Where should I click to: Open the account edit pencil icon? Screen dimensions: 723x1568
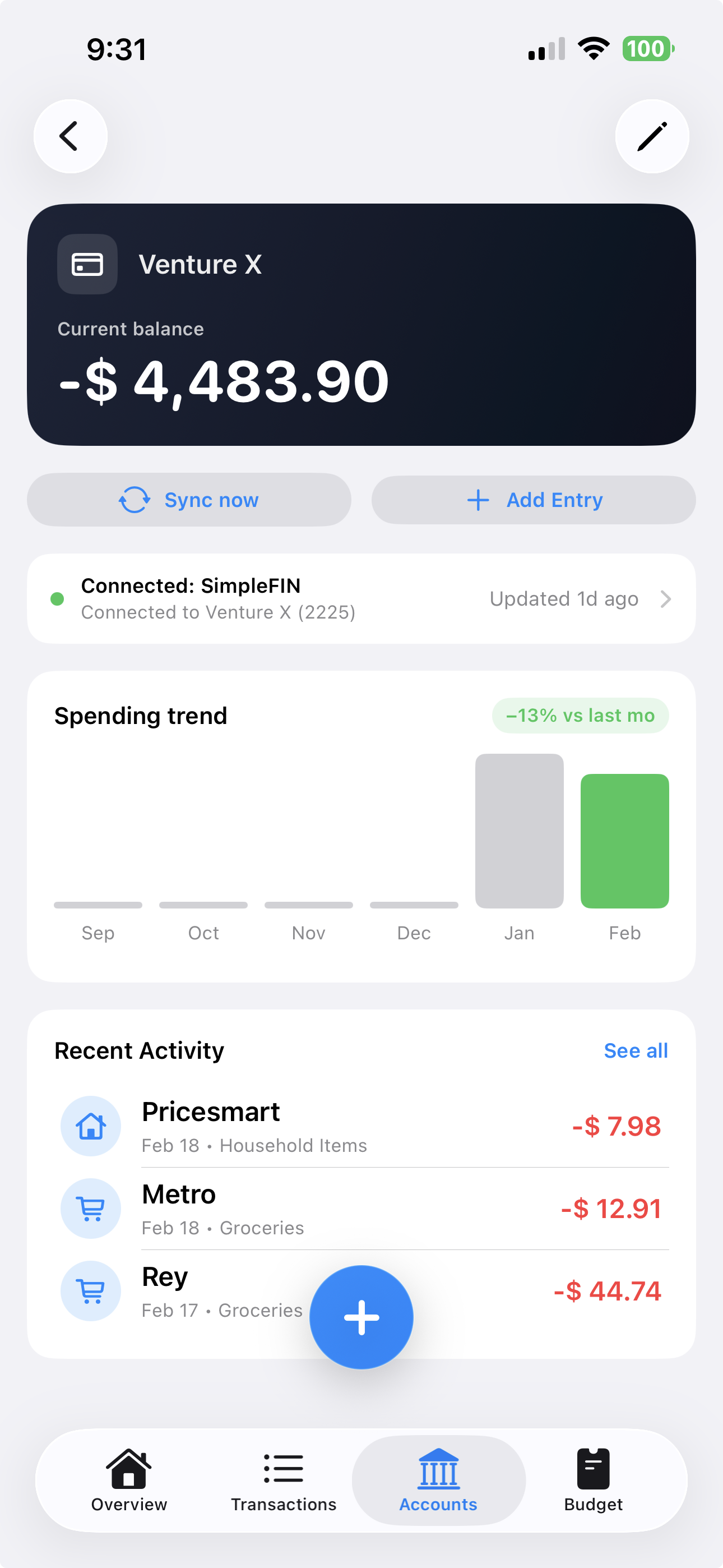(651, 136)
